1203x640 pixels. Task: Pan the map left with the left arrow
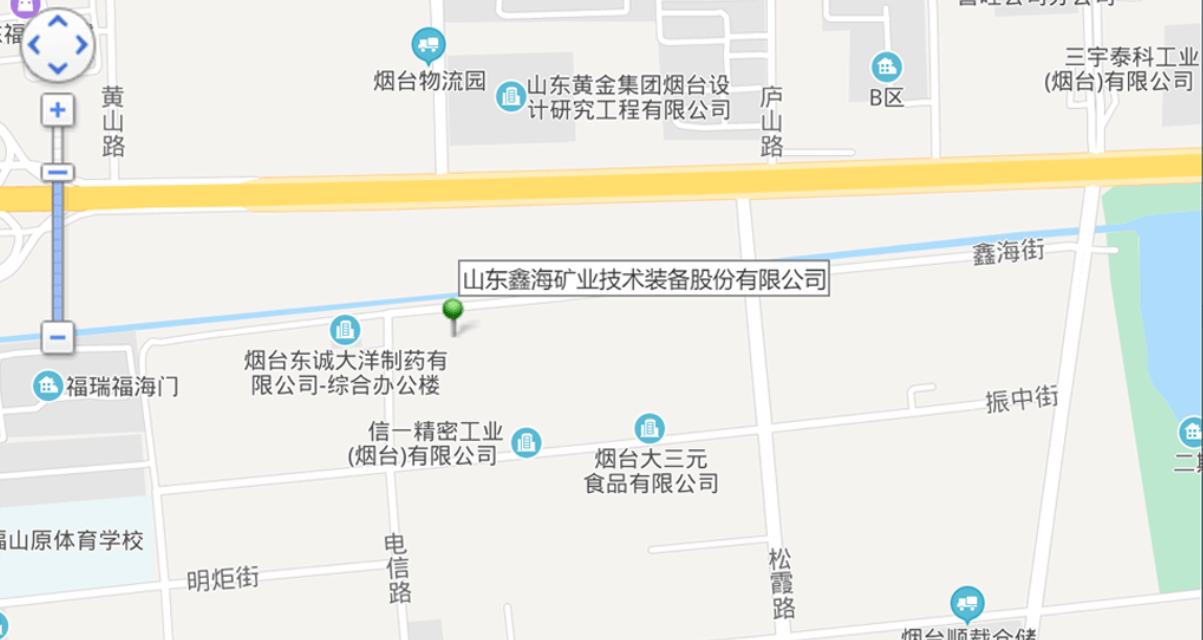tap(34, 45)
